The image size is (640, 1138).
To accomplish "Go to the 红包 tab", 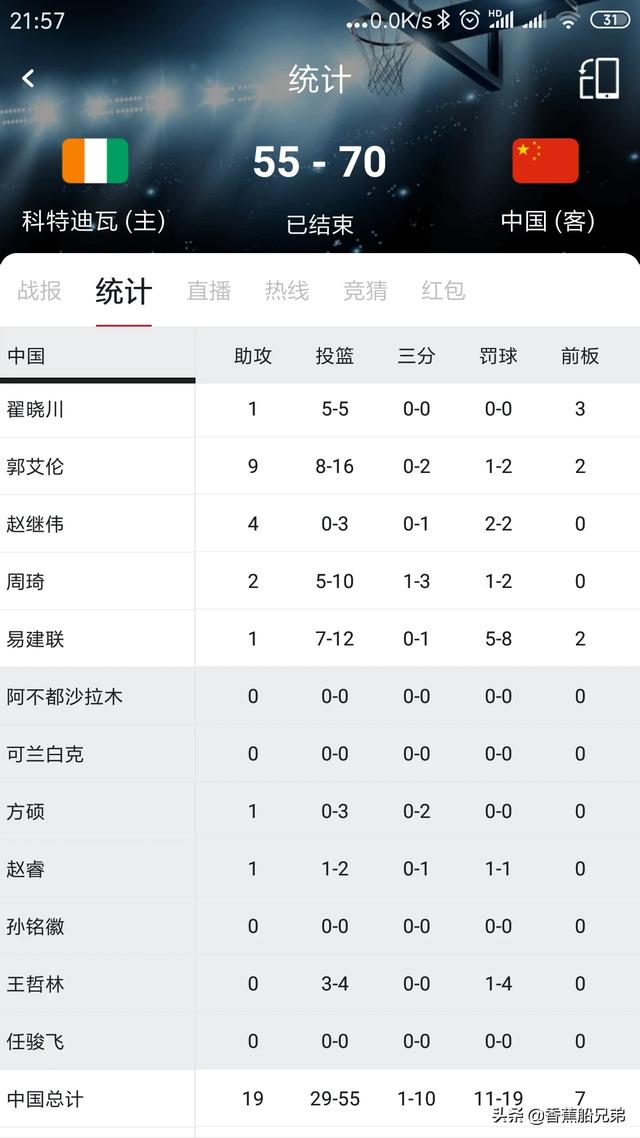I will tap(443, 291).
